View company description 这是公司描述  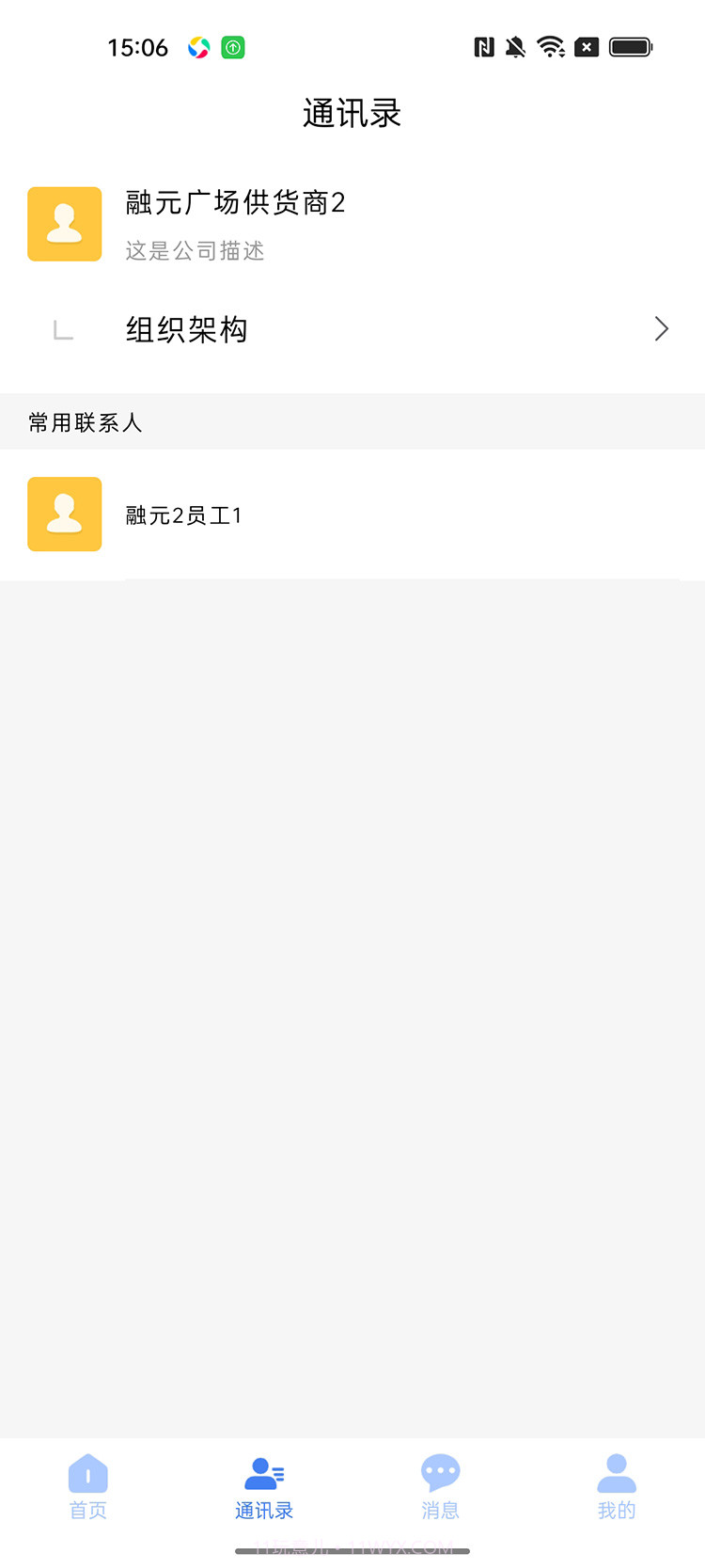(x=194, y=251)
